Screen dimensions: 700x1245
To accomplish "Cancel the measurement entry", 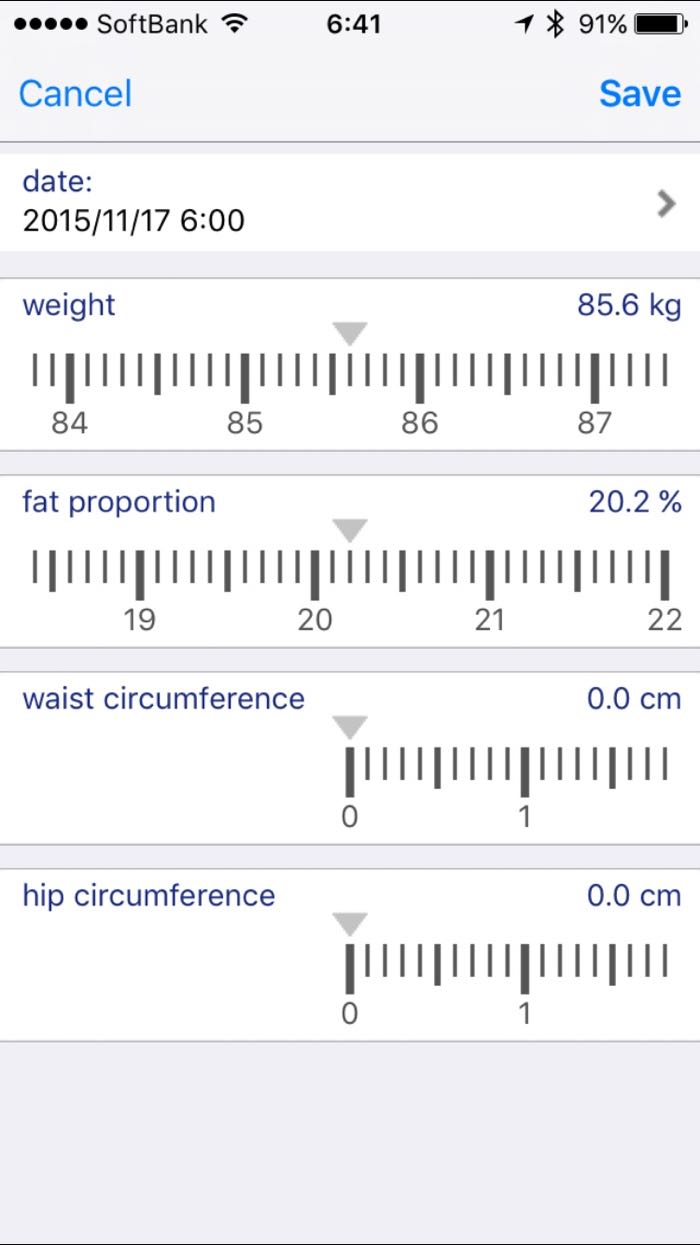I will pos(75,93).
